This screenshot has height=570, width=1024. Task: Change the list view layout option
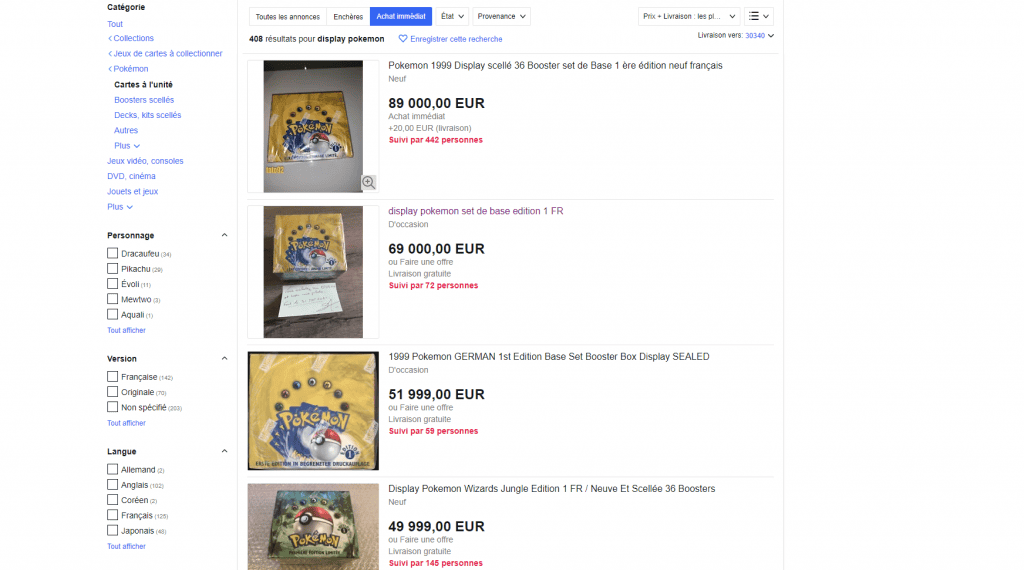(x=759, y=16)
